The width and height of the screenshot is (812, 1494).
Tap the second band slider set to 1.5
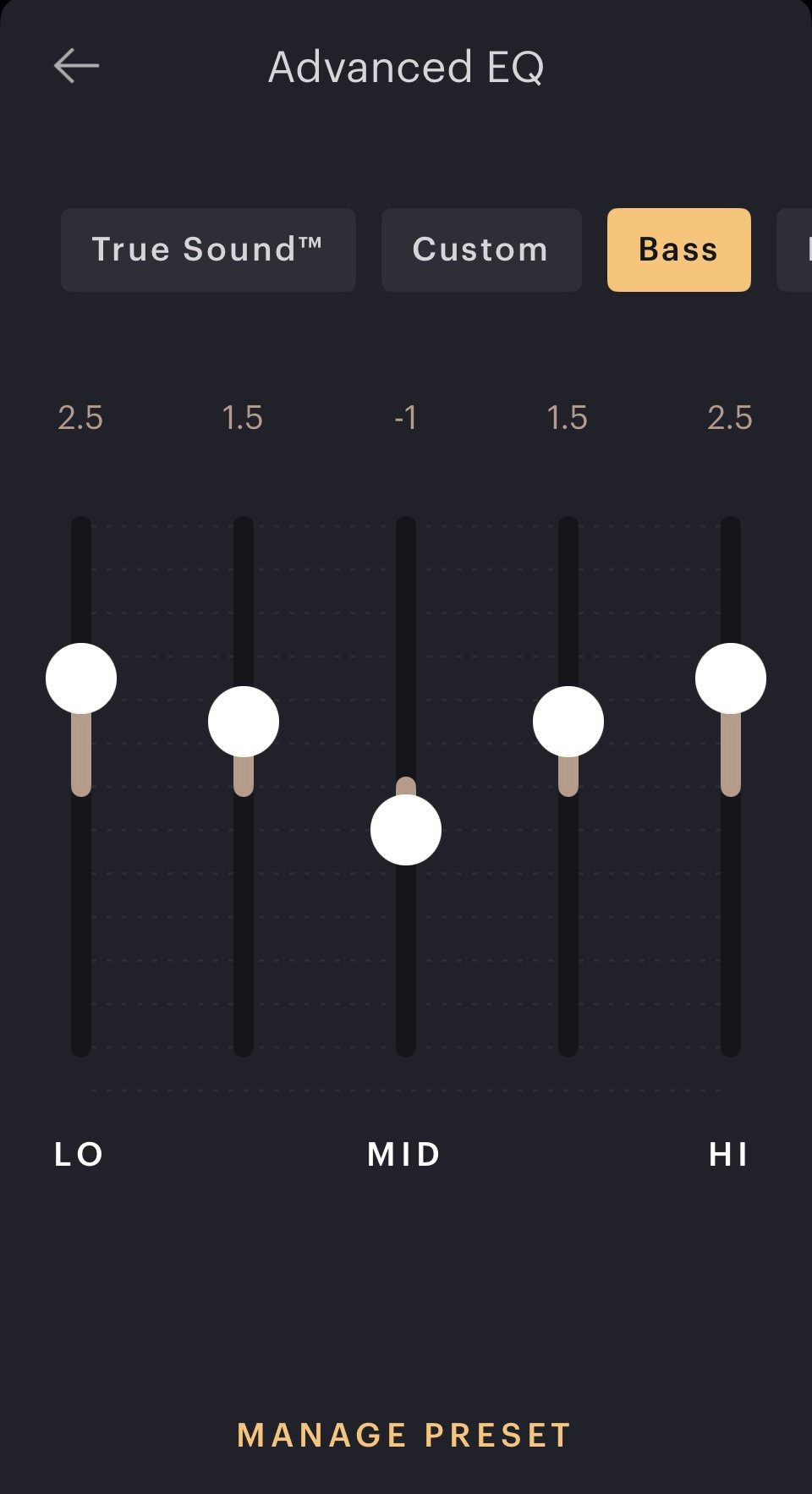pos(244,722)
